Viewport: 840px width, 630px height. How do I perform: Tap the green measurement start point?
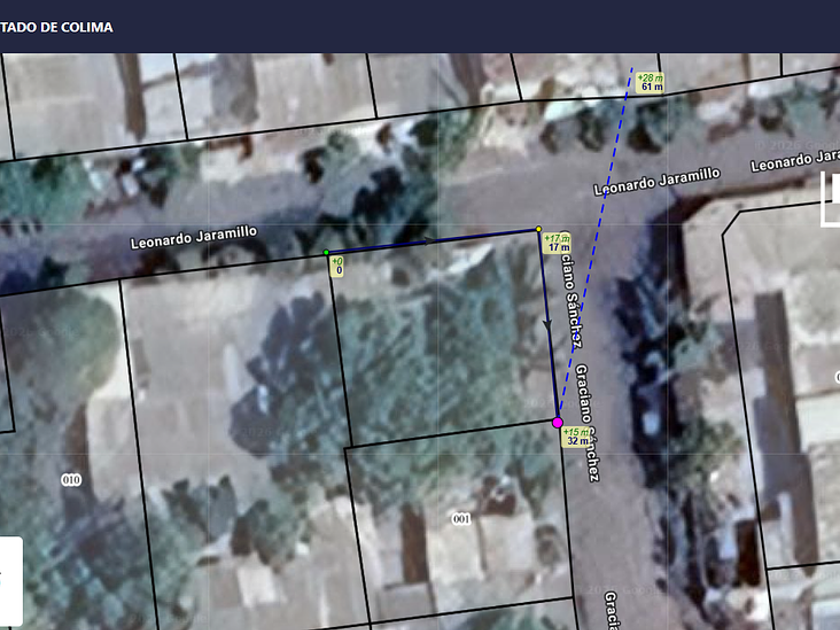(x=326, y=252)
